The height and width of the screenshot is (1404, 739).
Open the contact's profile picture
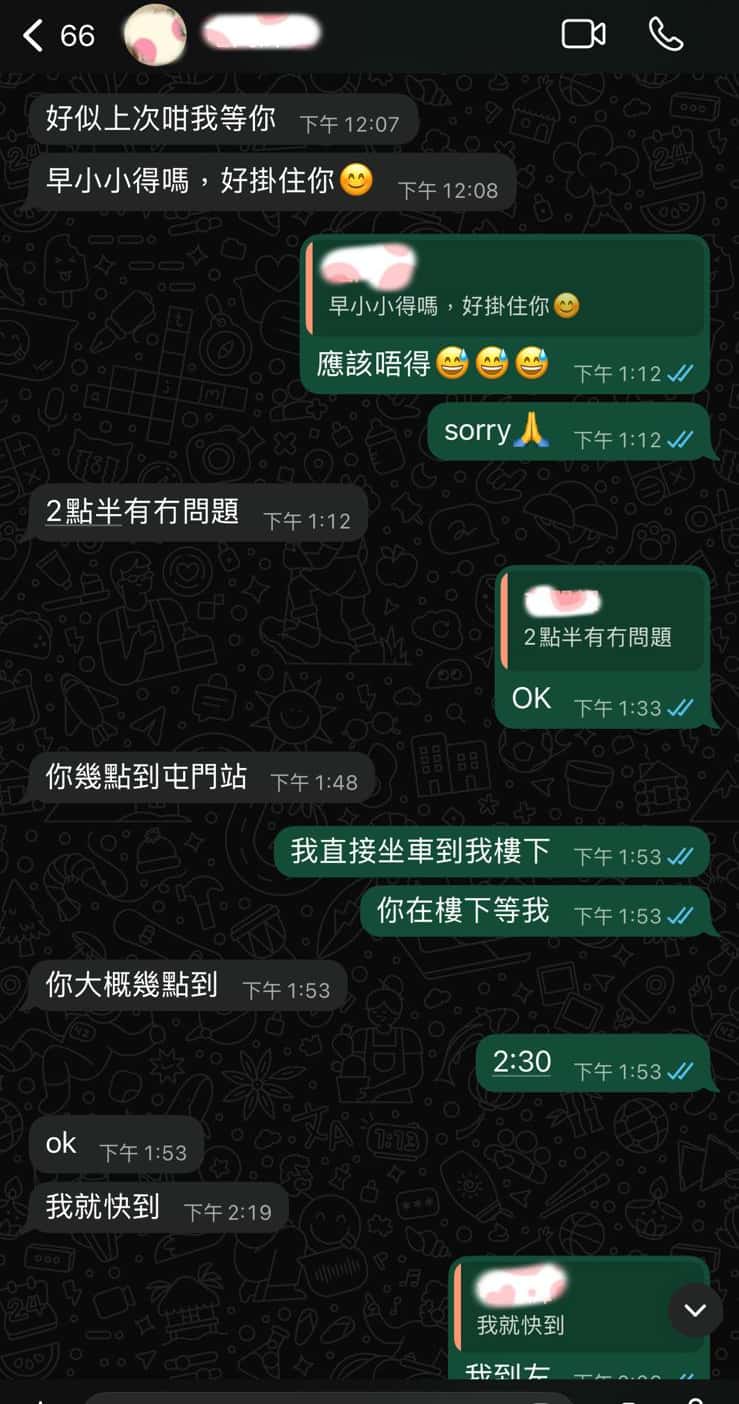click(154, 35)
